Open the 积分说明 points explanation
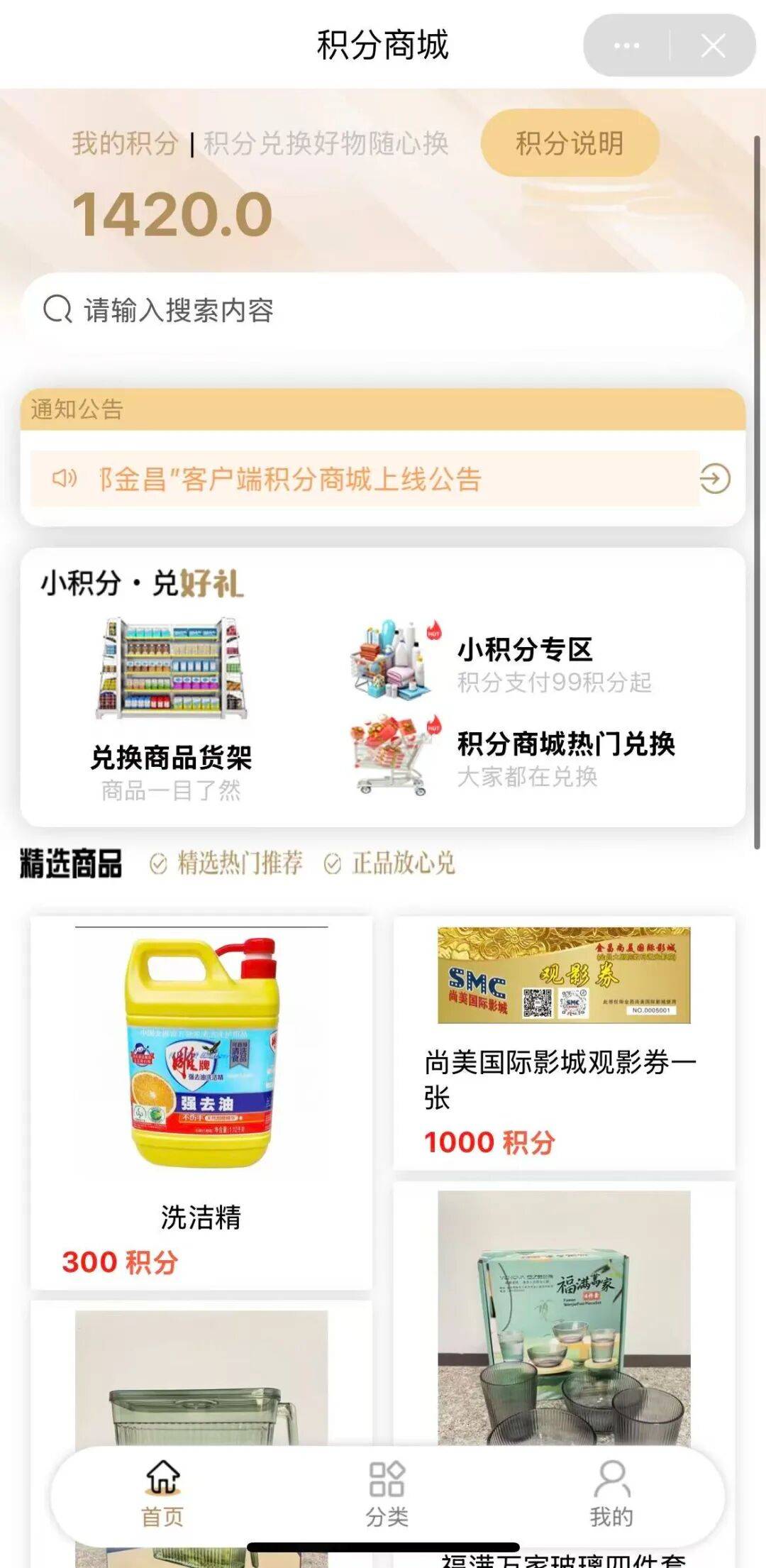 570,143
